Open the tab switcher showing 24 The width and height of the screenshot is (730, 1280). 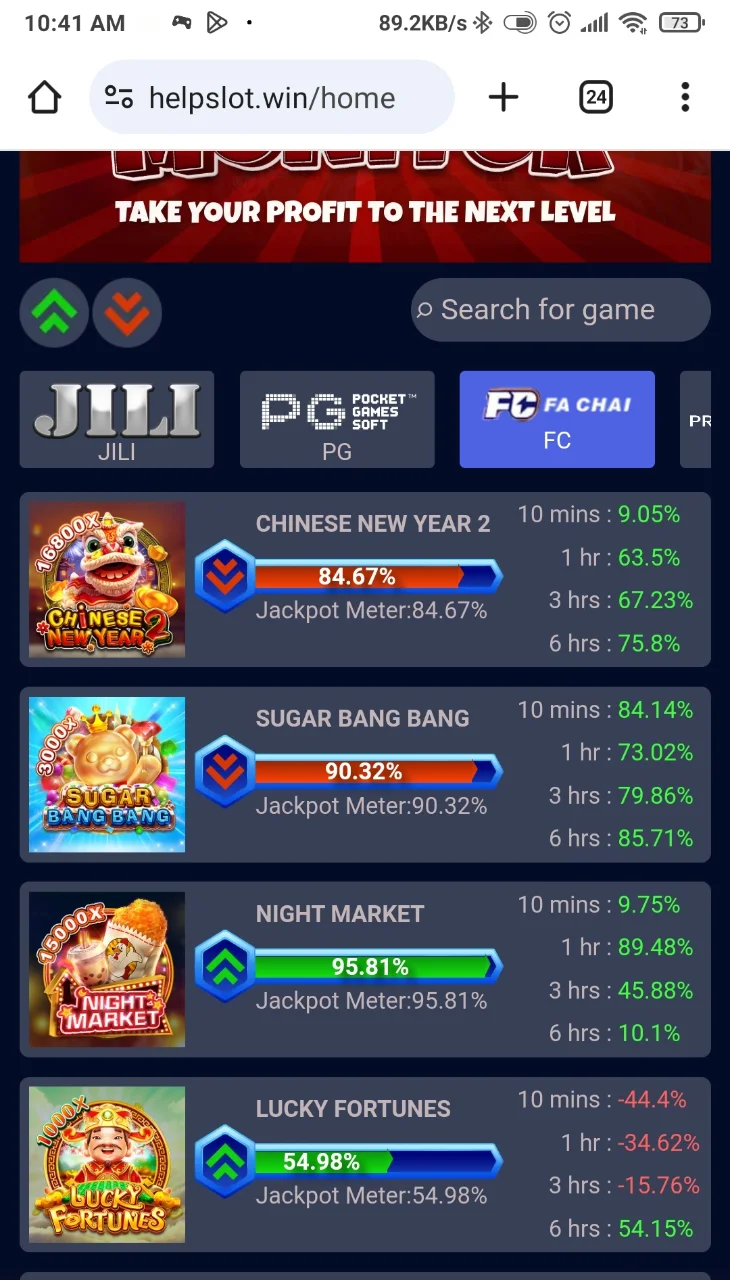click(x=596, y=97)
